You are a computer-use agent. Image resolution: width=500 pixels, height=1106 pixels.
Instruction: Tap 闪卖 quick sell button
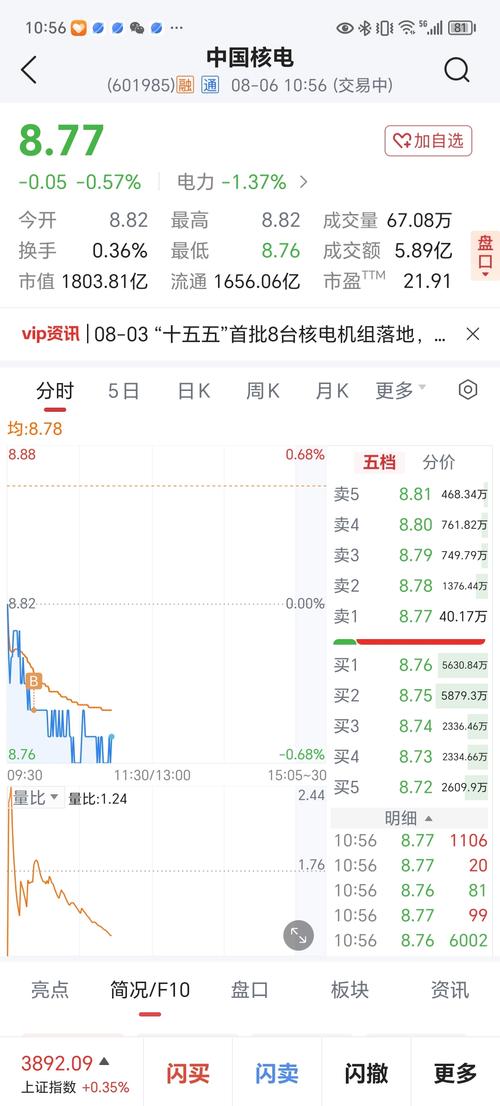(x=277, y=1074)
